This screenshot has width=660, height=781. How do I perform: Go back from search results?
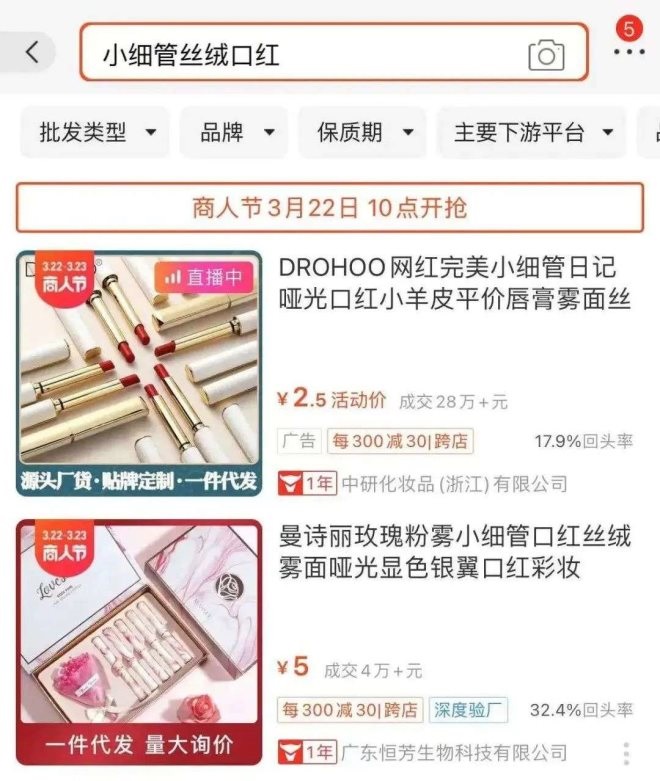click(x=32, y=52)
